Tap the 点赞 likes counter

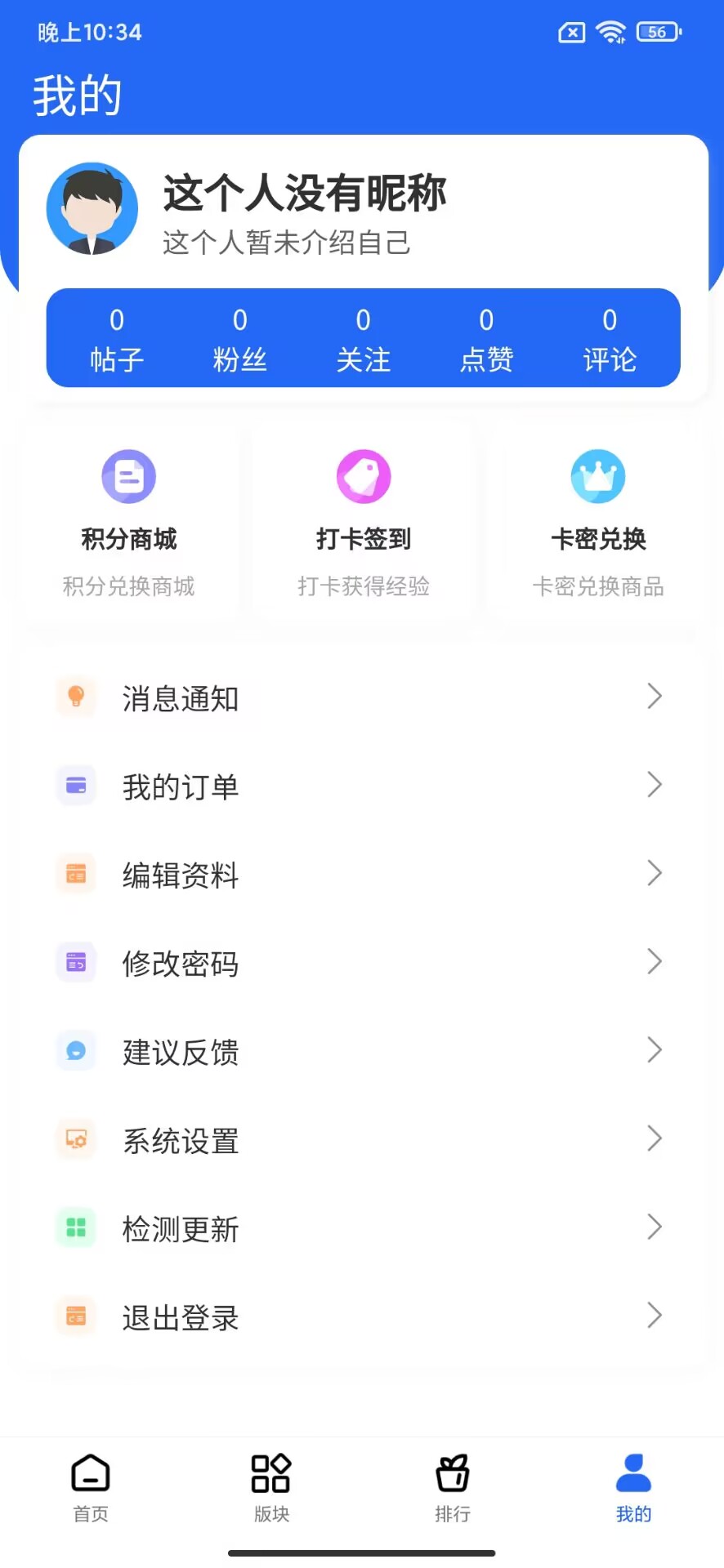(486, 338)
